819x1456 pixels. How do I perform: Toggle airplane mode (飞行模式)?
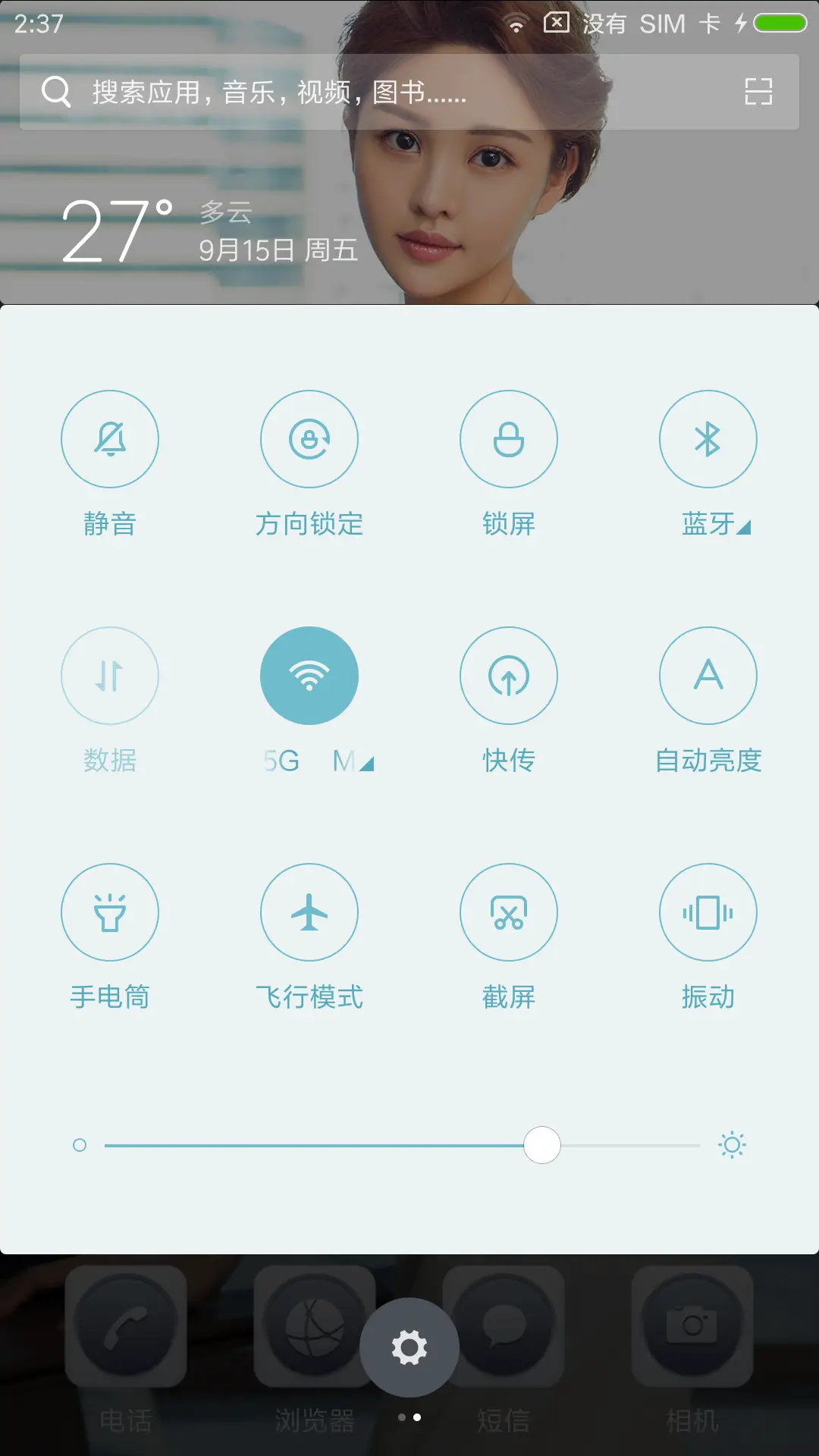pos(309,912)
